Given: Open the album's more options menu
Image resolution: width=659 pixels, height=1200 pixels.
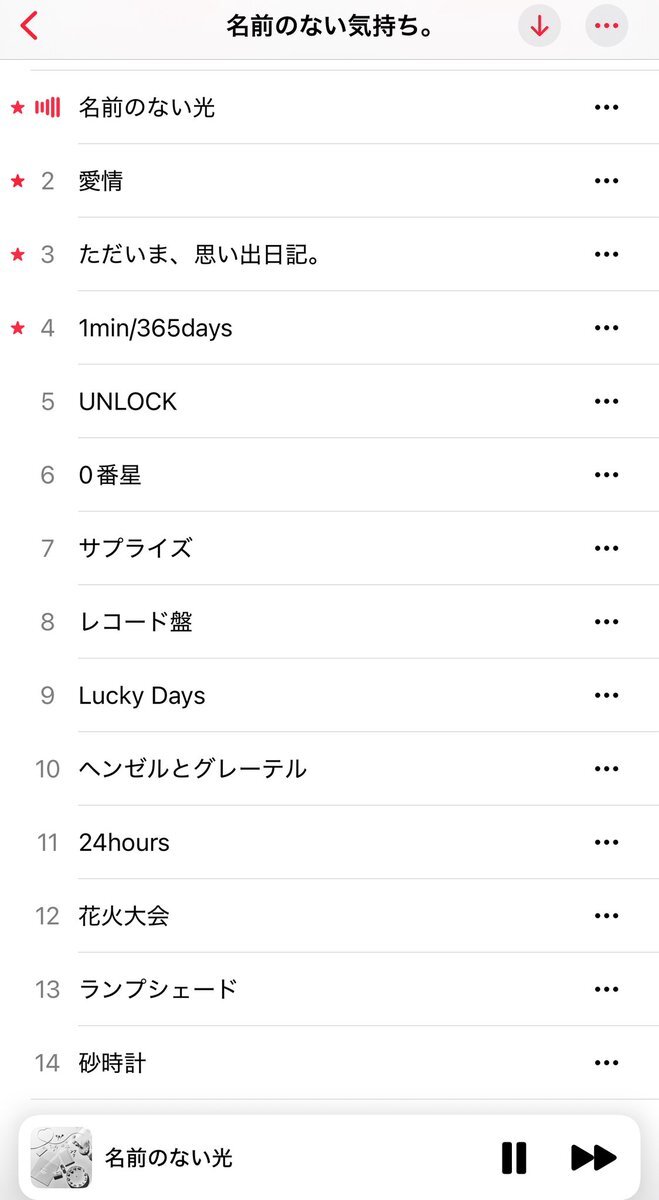Looking at the screenshot, I should [x=606, y=27].
